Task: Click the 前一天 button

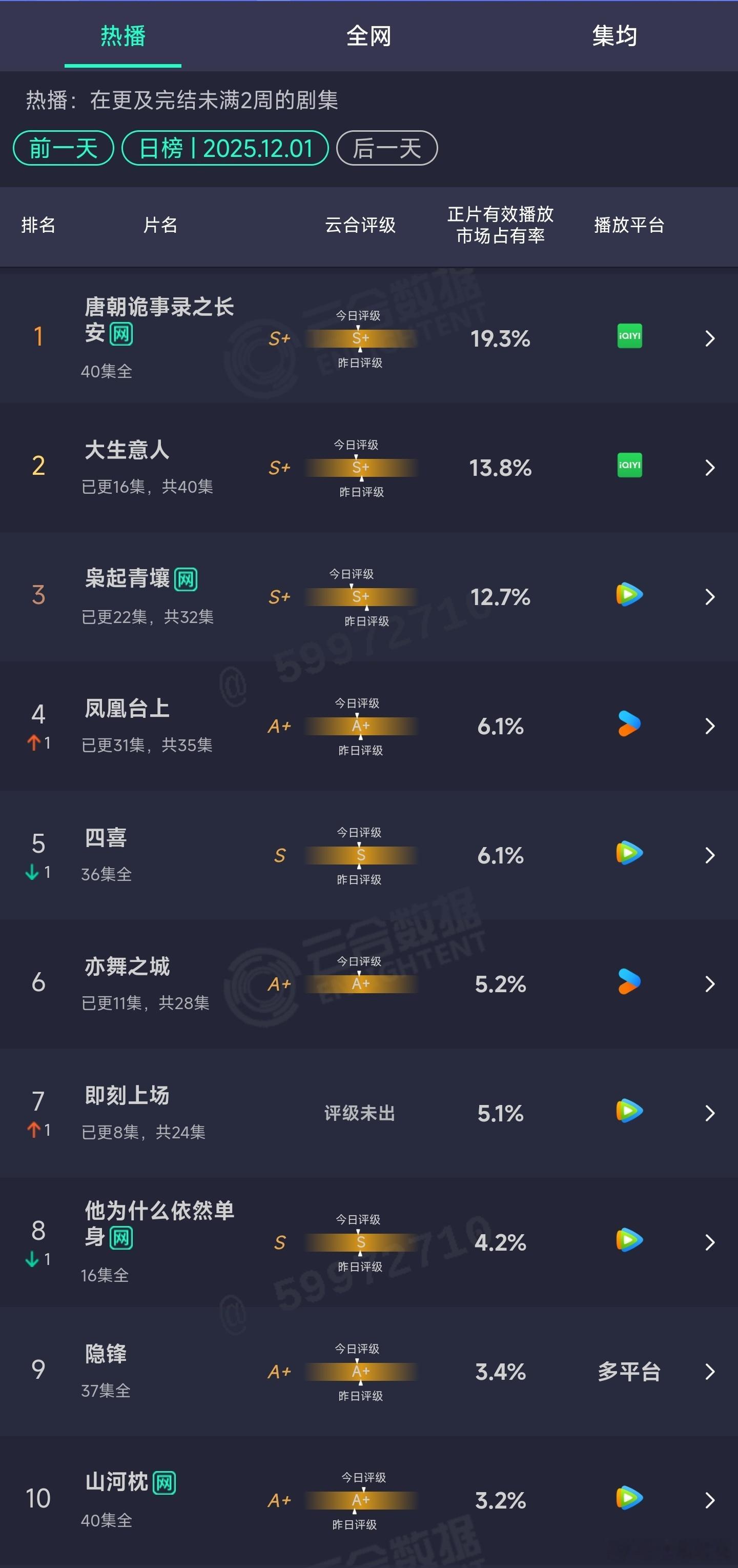Action: [x=63, y=148]
